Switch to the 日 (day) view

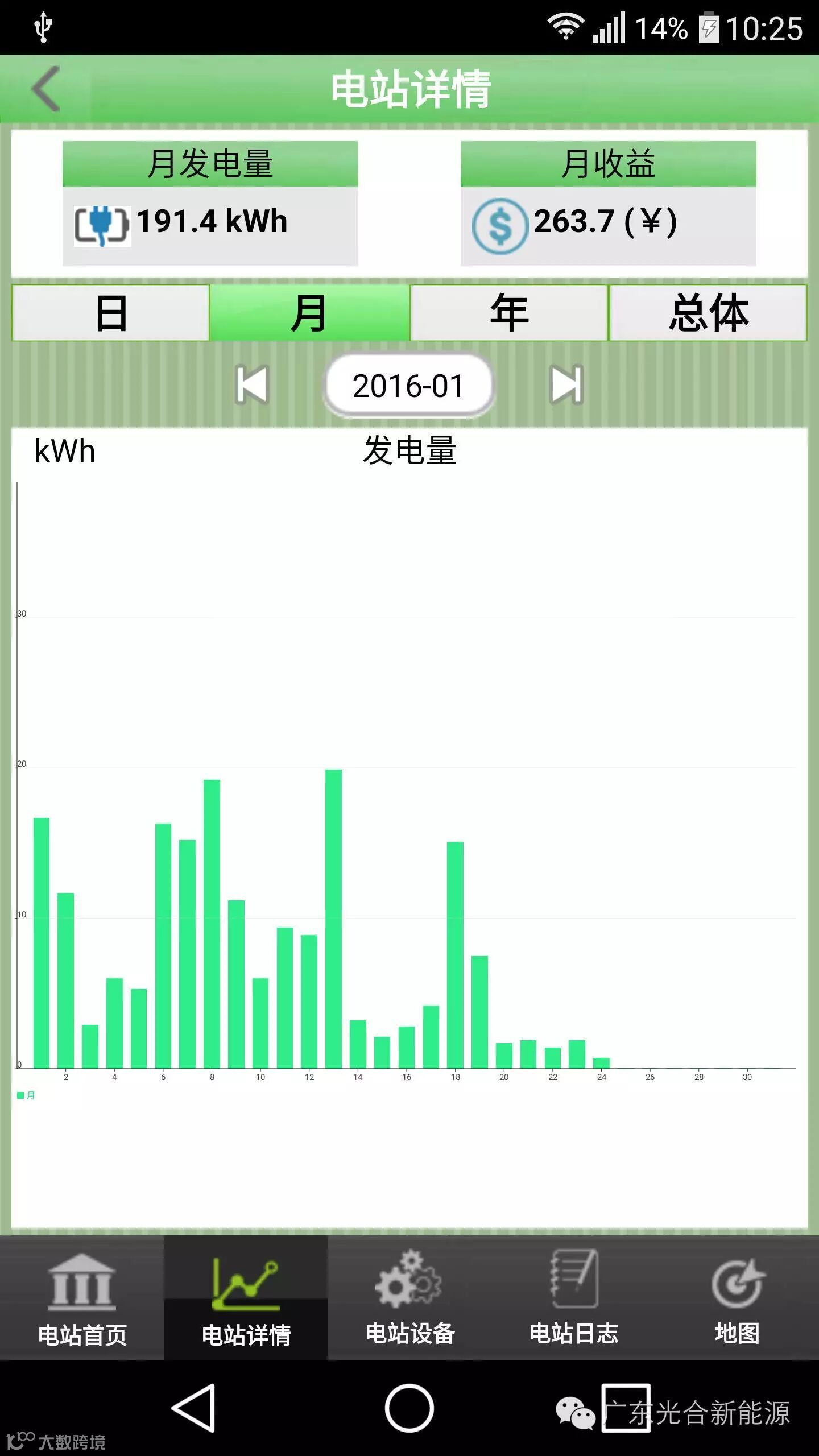111,313
